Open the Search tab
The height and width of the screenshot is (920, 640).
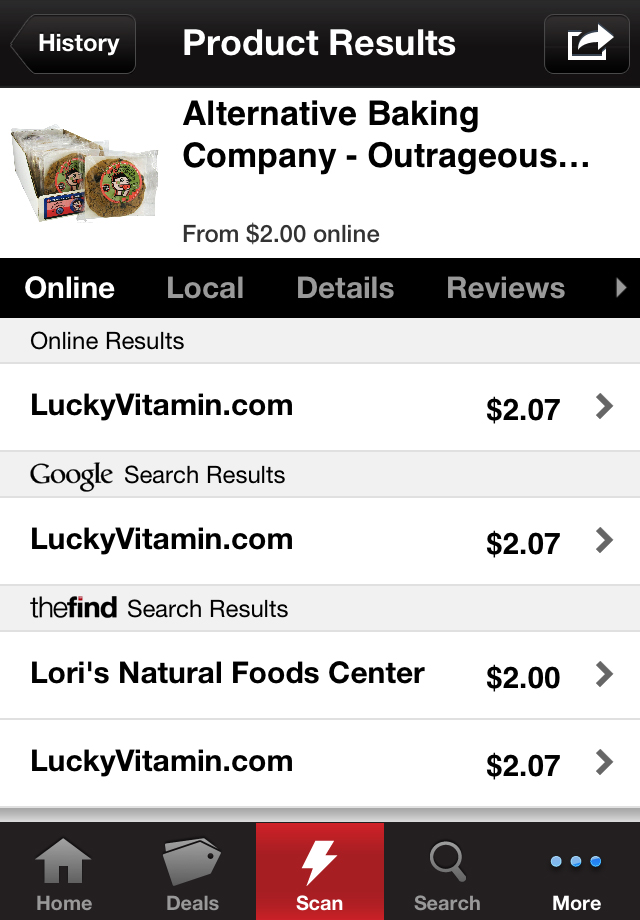(447, 873)
